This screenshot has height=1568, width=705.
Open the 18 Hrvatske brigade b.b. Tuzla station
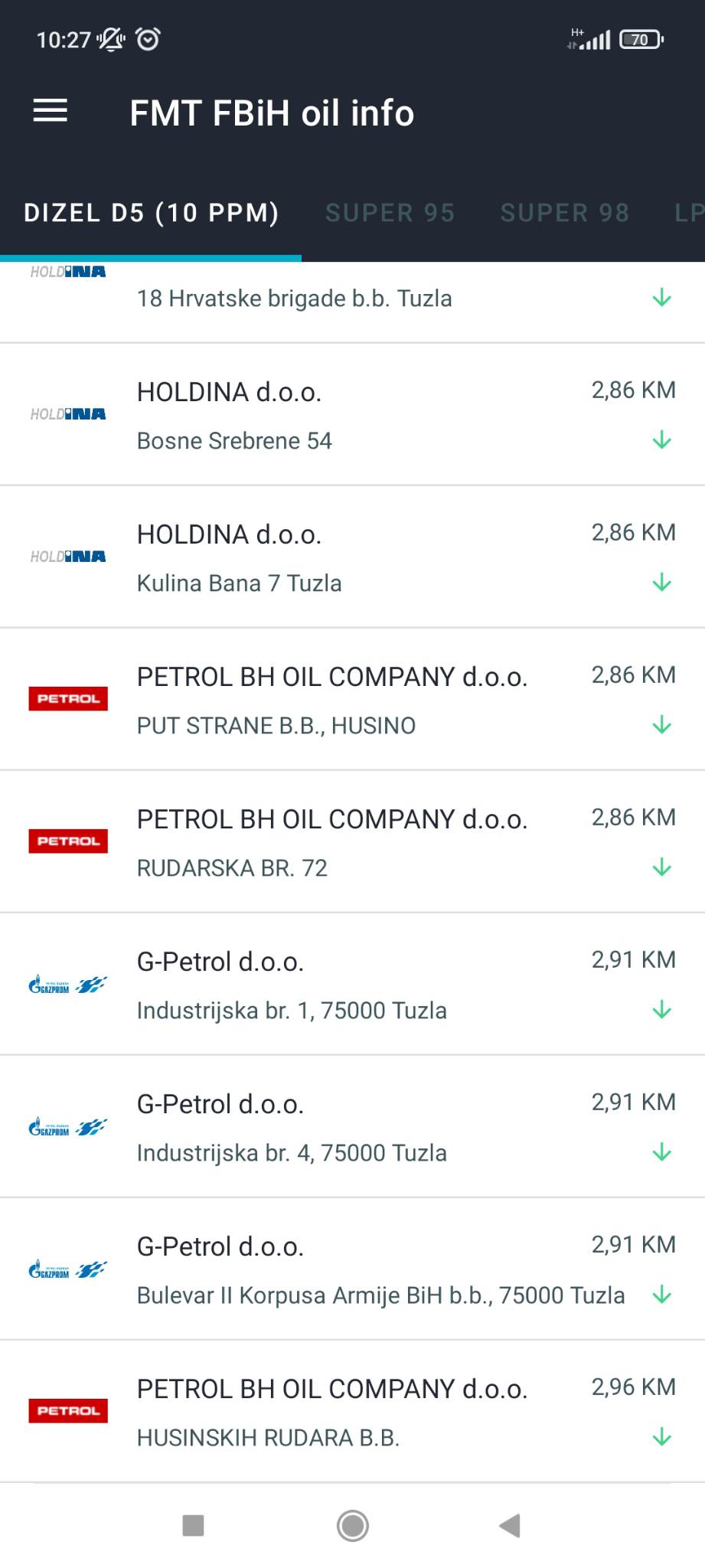(352, 302)
